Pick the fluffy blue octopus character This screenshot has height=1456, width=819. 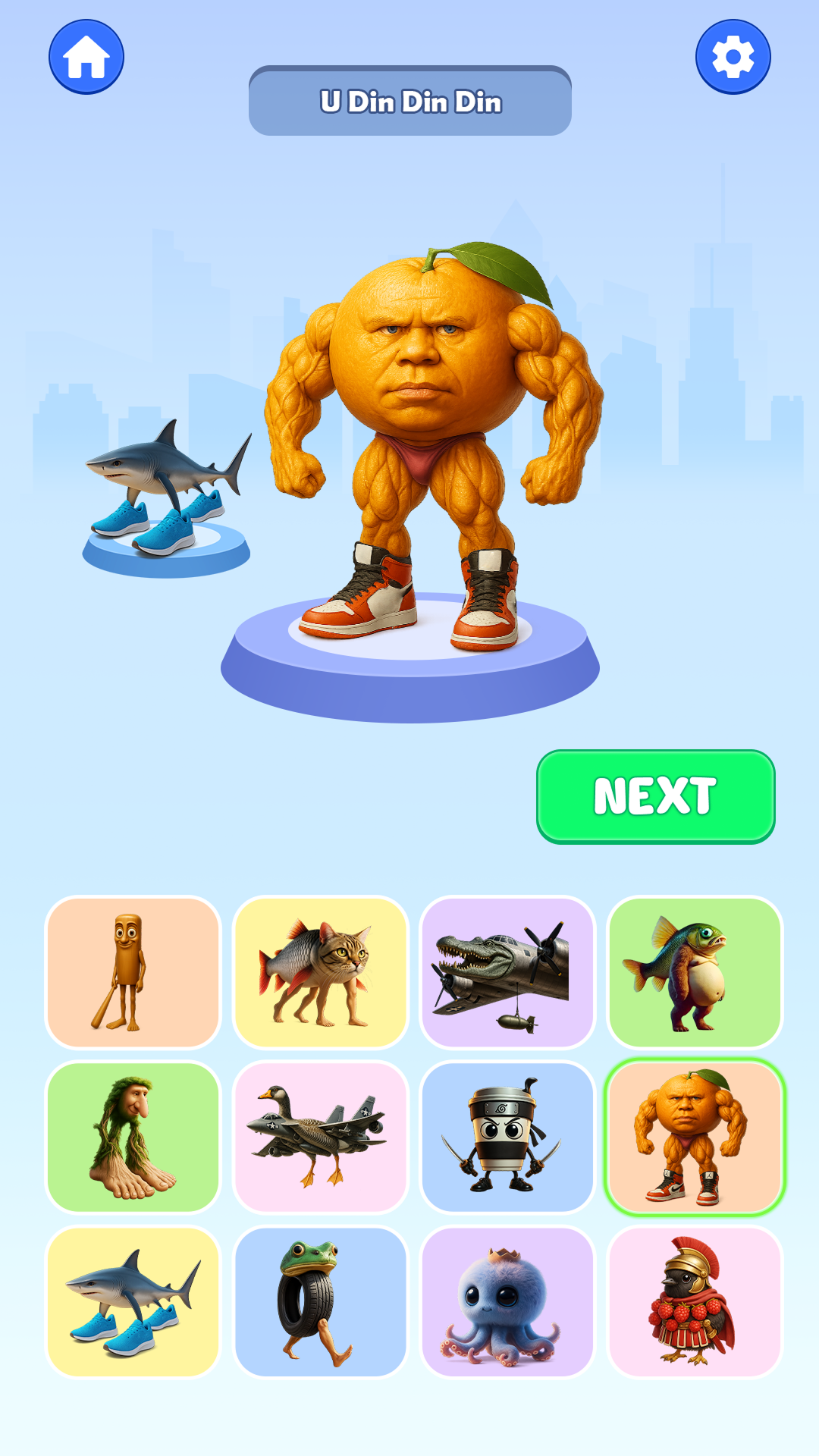(x=507, y=1301)
